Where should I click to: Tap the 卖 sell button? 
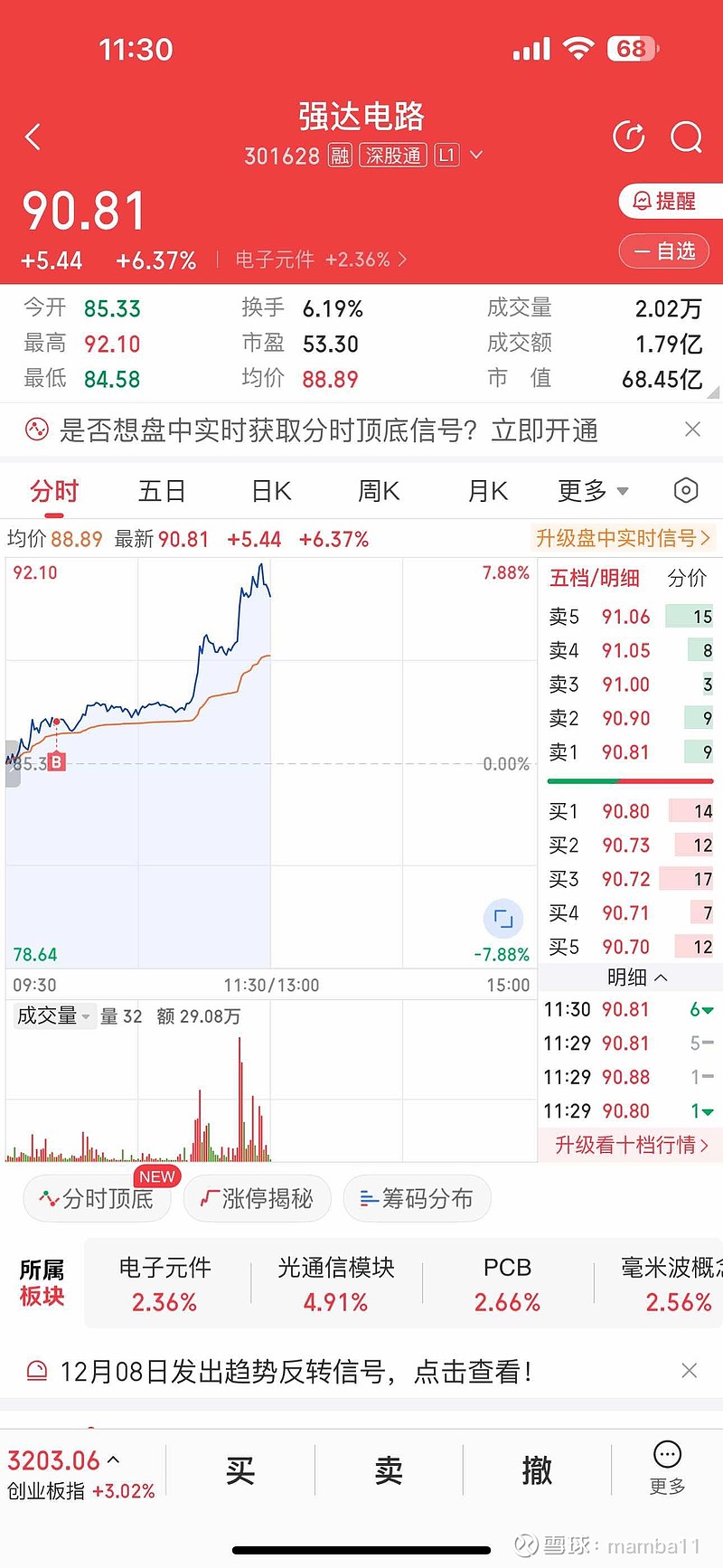[389, 1471]
